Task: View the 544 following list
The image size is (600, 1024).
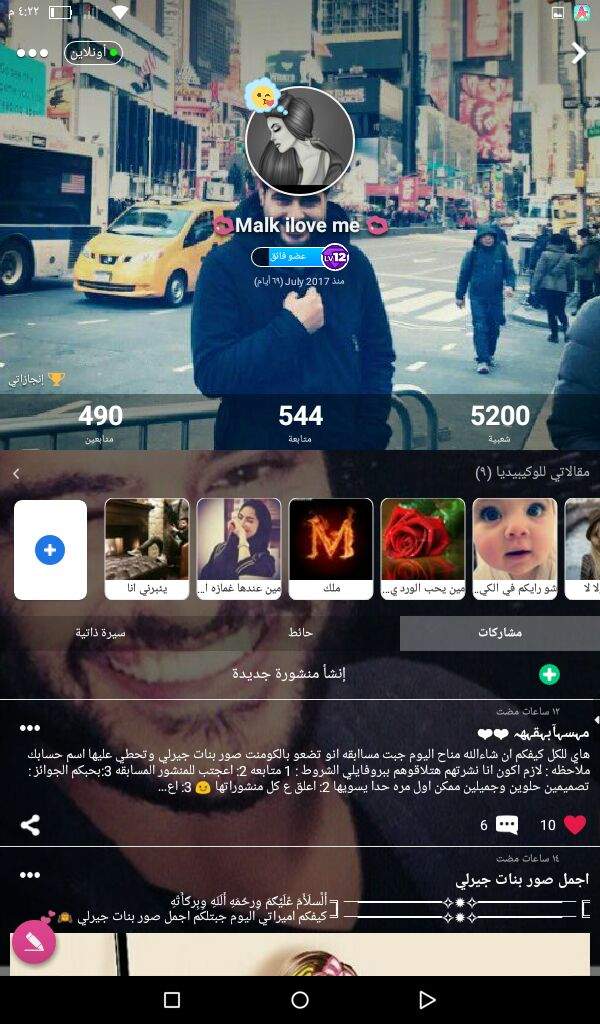Action: coord(300,423)
